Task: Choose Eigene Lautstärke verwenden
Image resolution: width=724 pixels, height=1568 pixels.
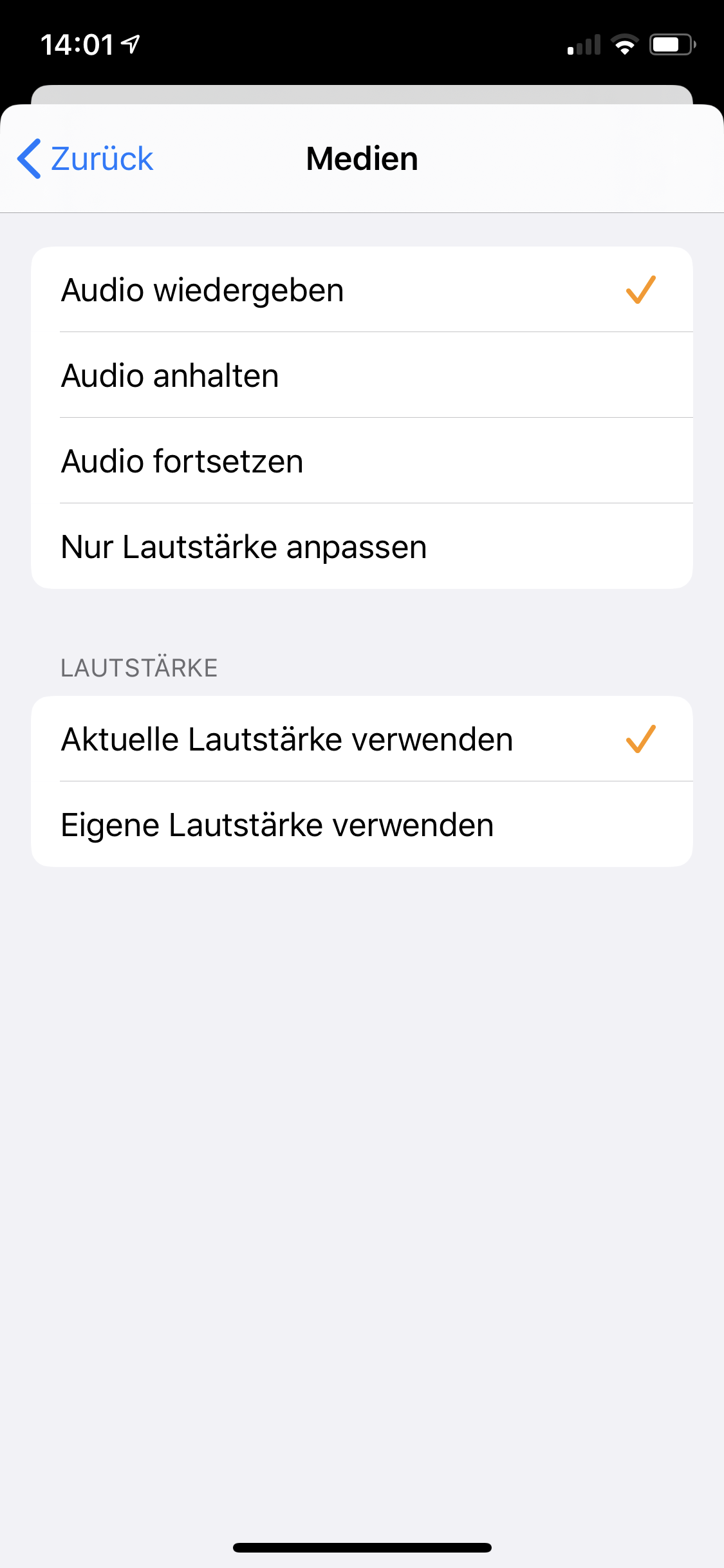Action: [x=360, y=825]
